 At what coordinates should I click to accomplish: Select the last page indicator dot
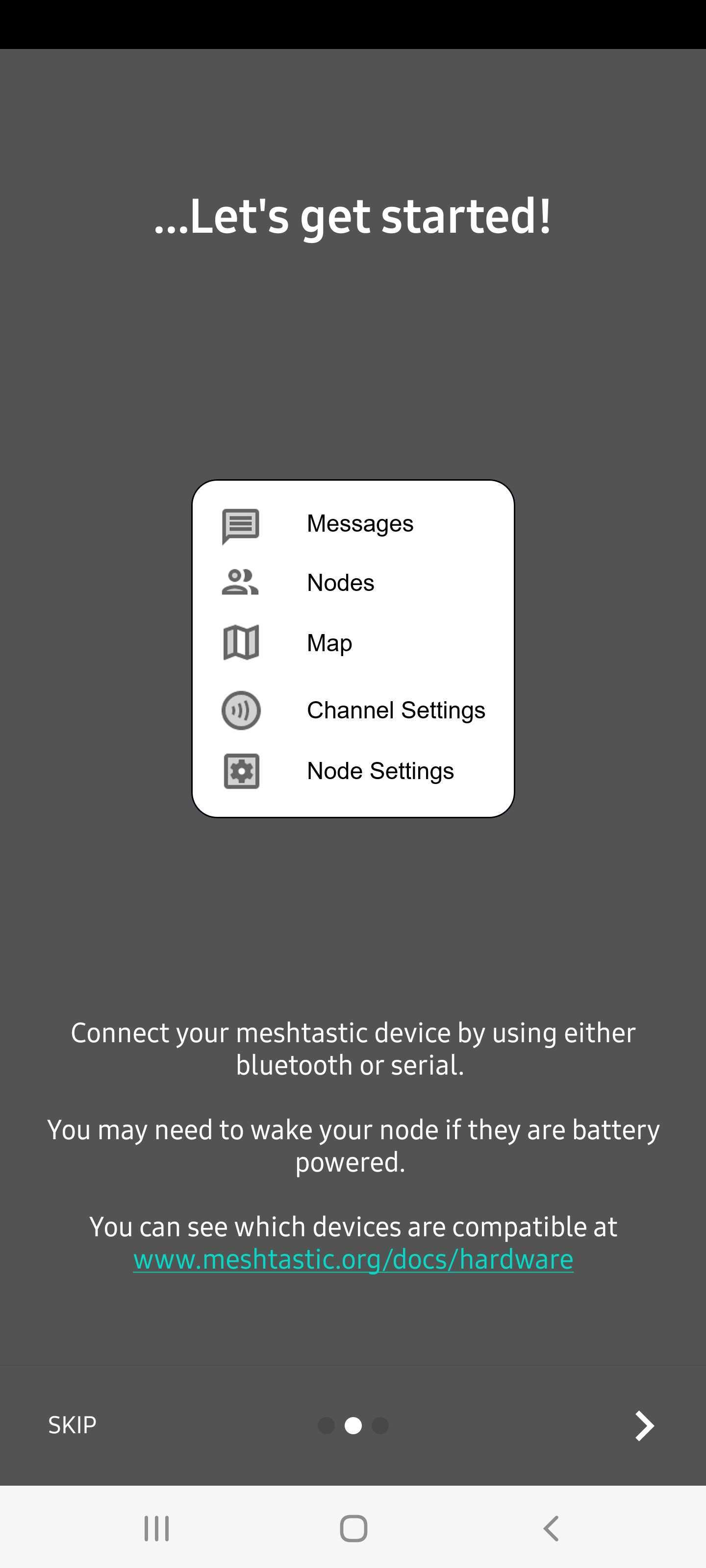pyautogui.click(x=381, y=1425)
